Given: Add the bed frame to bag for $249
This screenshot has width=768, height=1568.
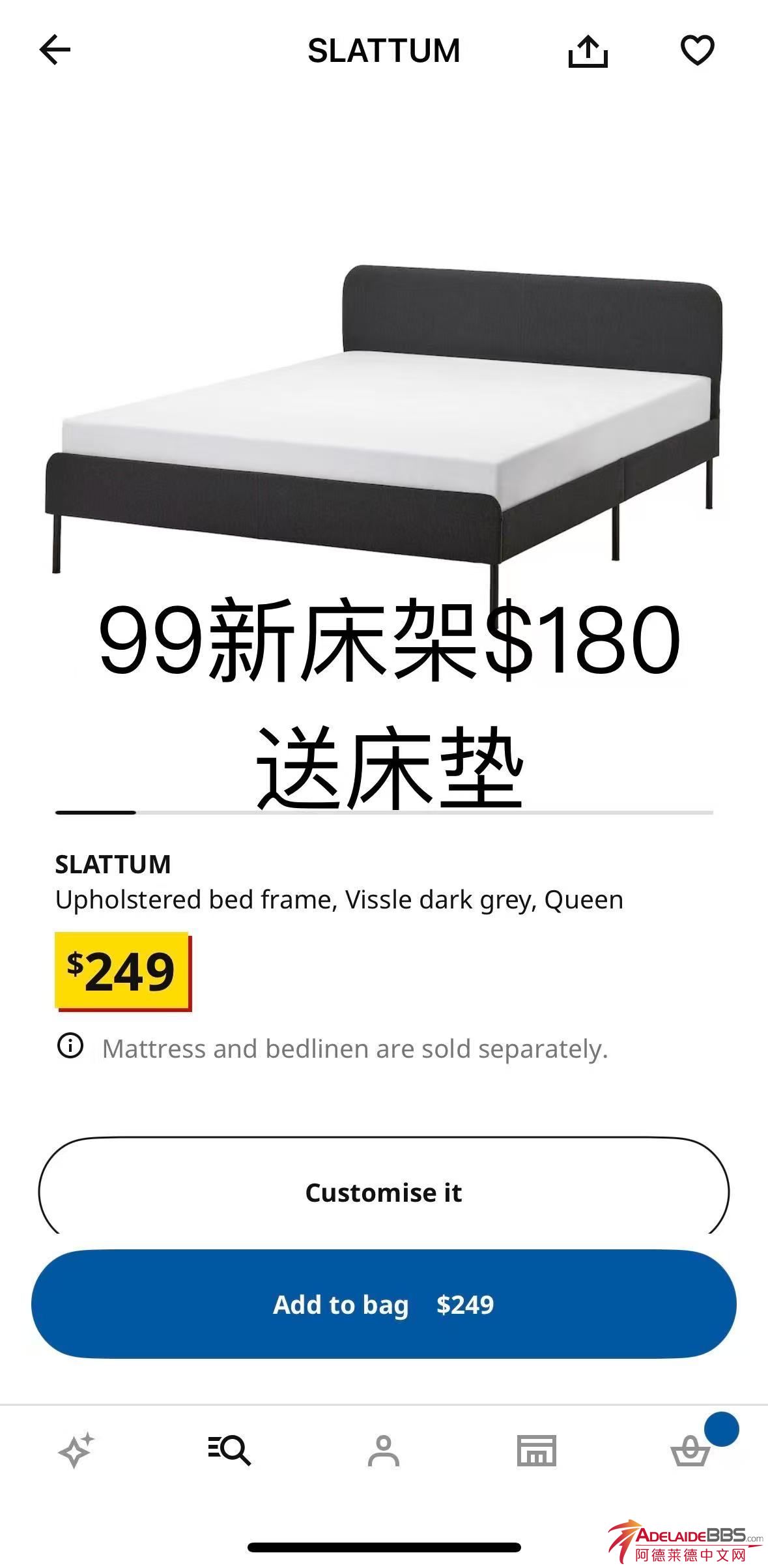Looking at the screenshot, I should 384,1305.
